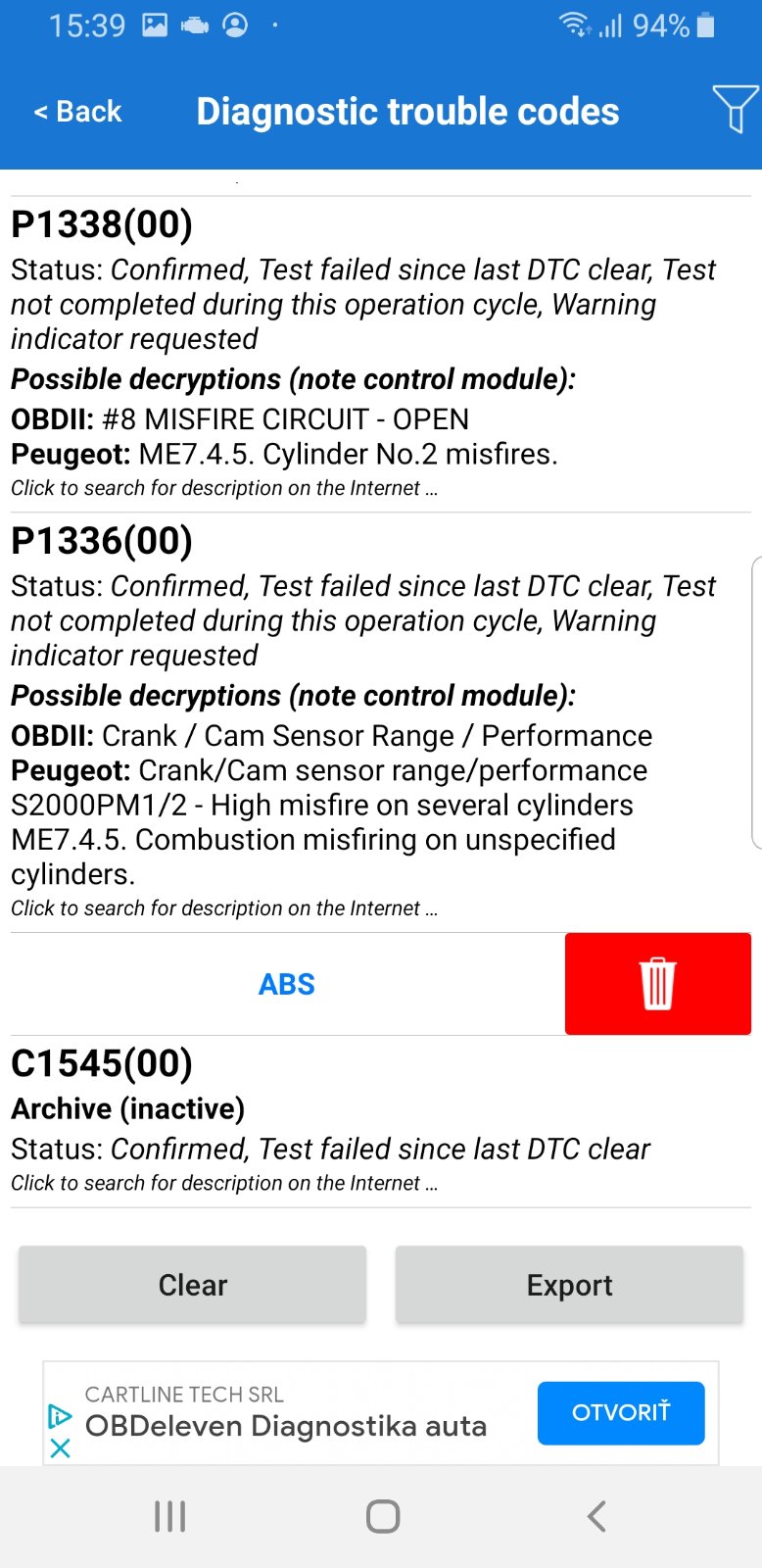Open the ABS module header
Screen dimensions: 762x1568
[287, 984]
